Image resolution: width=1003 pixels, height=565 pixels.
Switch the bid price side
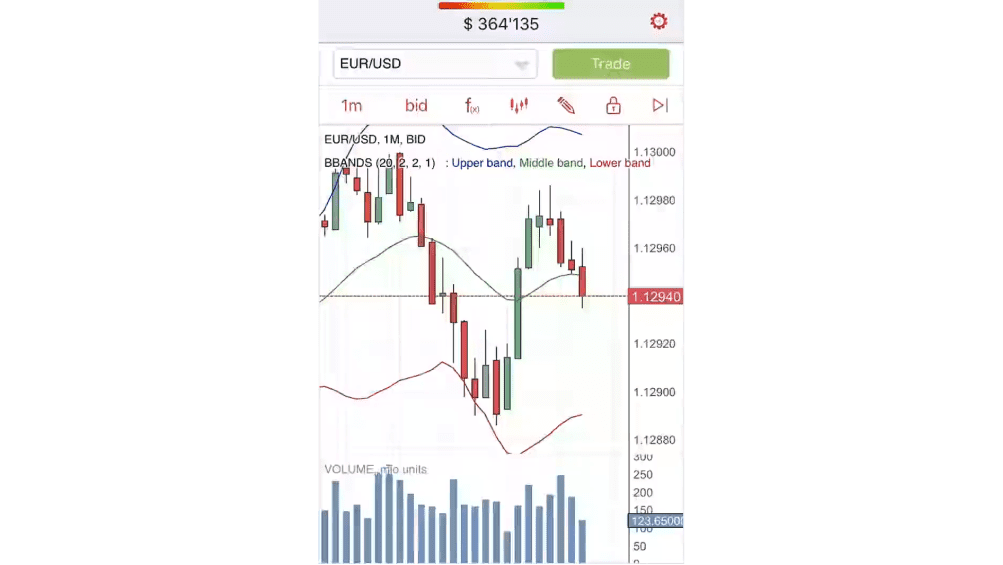pyautogui.click(x=416, y=106)
